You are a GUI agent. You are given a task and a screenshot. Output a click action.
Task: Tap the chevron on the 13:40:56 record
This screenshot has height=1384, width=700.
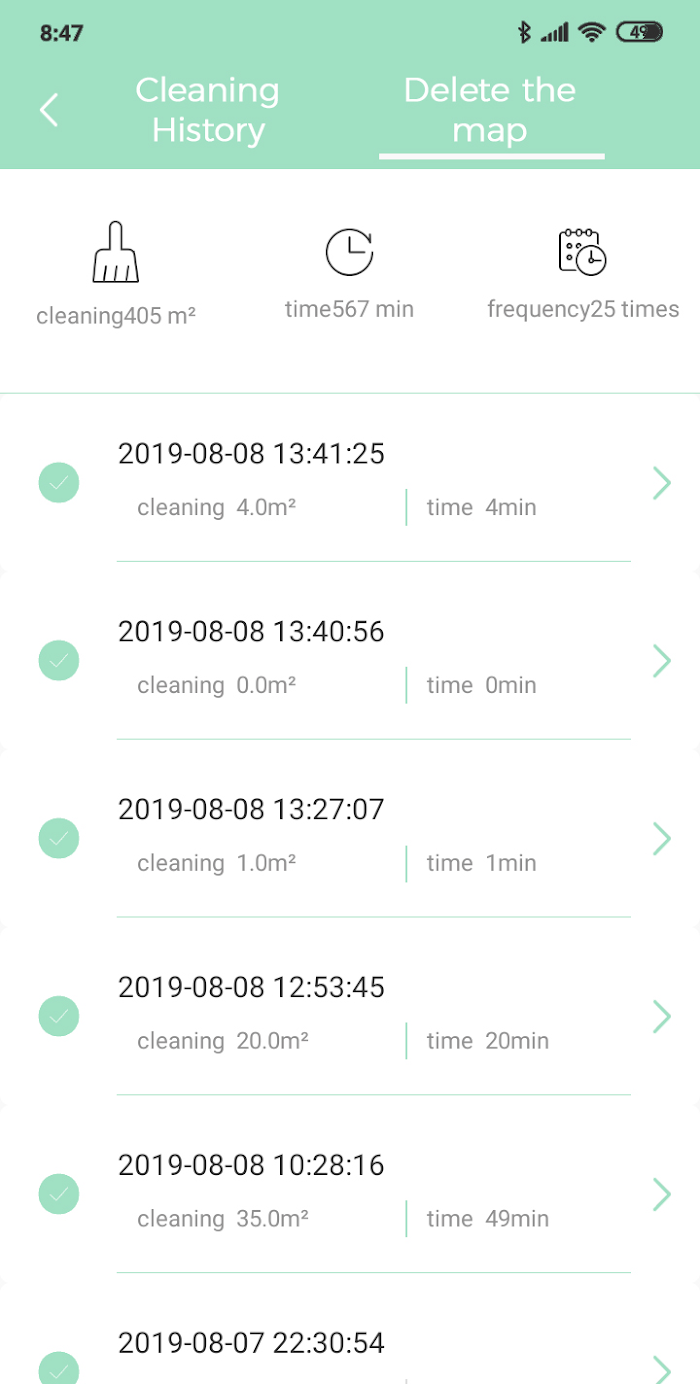(661, 661)
